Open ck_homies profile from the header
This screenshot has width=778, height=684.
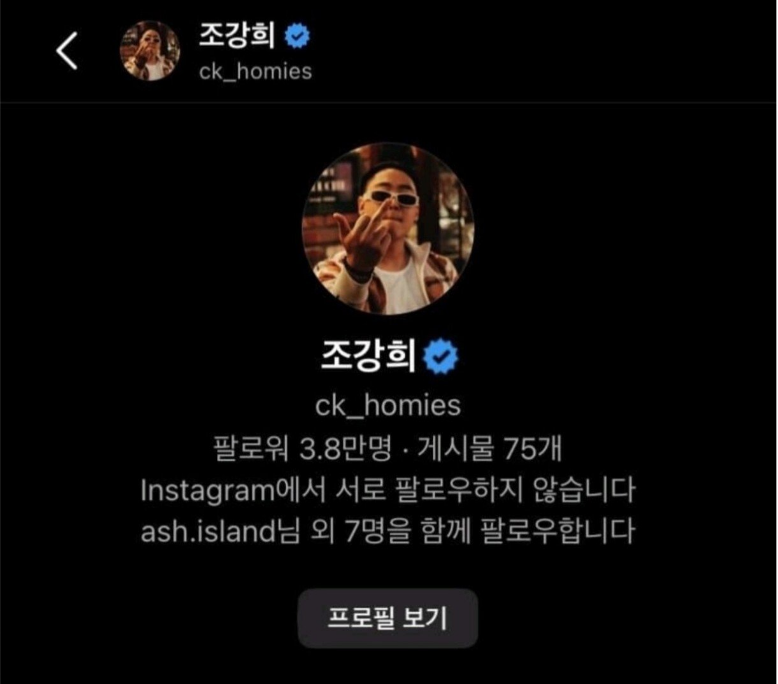[254, 52]
